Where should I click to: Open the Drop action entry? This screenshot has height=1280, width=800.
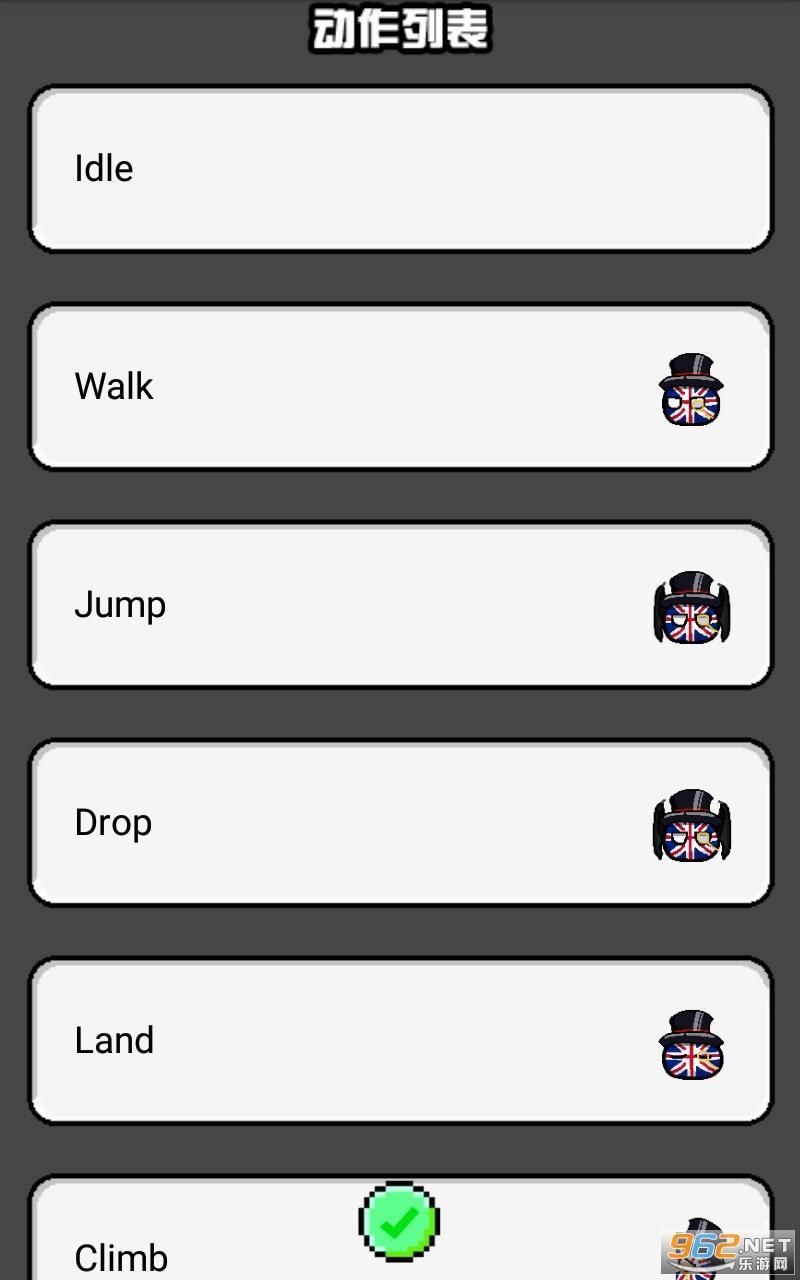tap(400, 822)
